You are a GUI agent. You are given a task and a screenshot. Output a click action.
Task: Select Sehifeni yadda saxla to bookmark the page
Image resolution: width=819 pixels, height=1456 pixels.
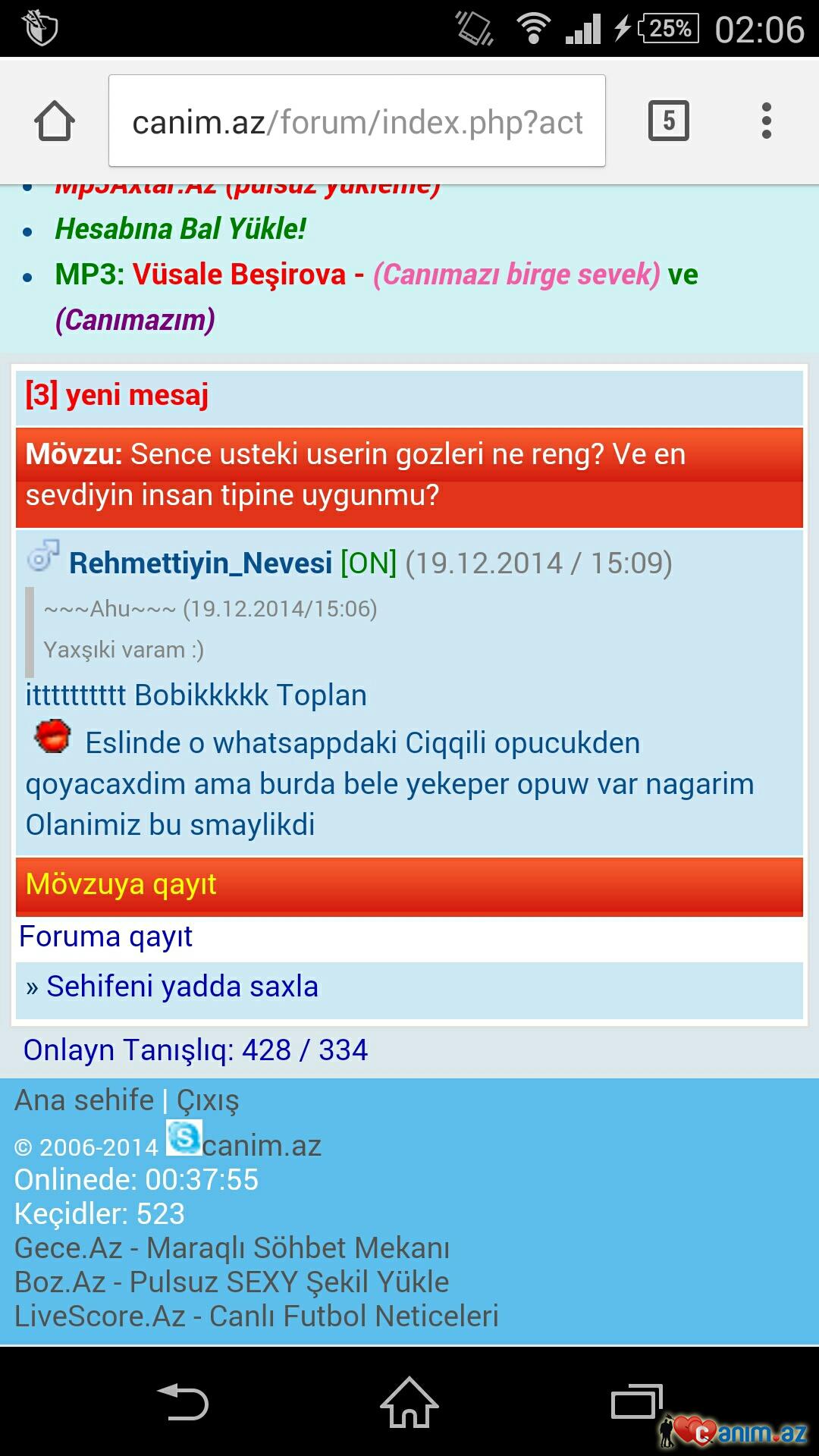[182, 987]
